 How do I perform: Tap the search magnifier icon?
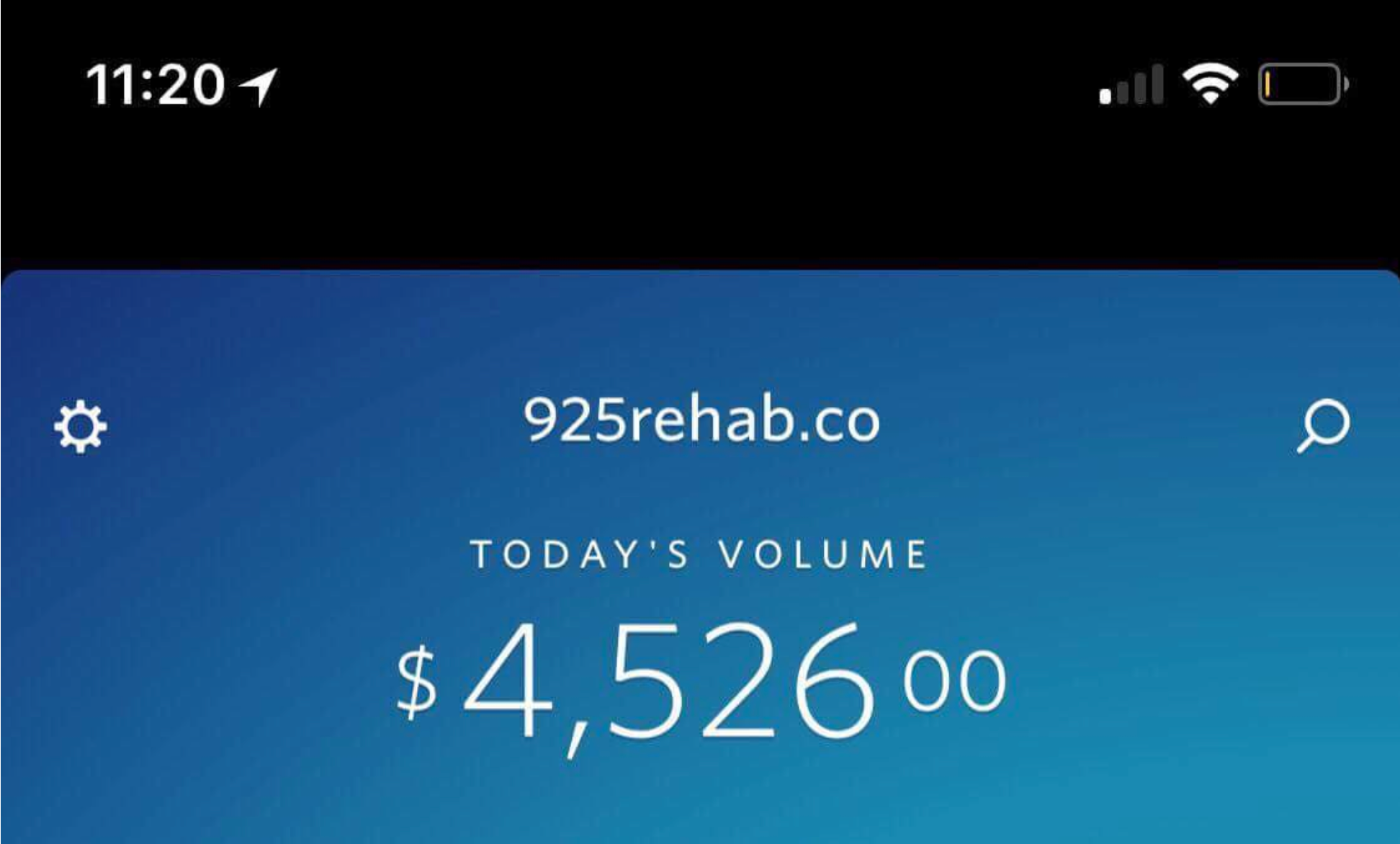coord(1323,426)
